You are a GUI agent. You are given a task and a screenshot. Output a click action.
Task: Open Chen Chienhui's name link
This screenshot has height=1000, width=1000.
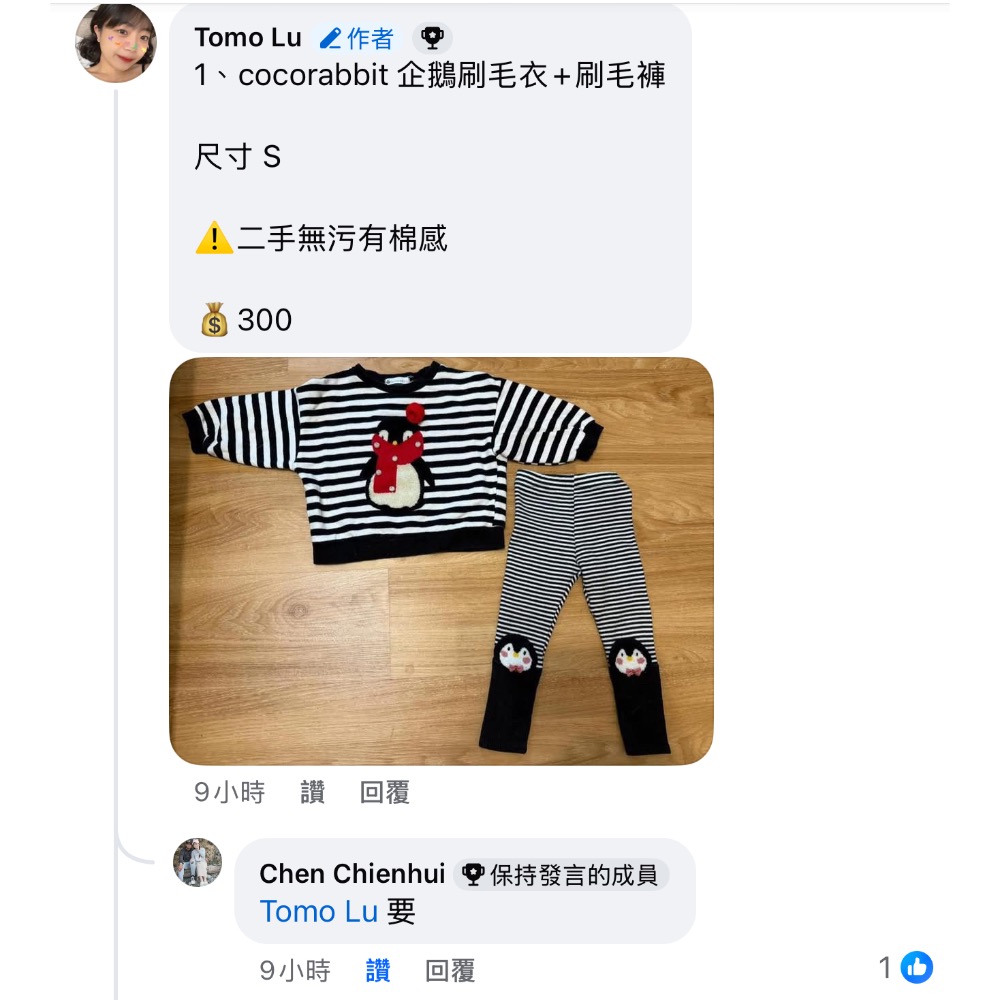click(351, 874)
